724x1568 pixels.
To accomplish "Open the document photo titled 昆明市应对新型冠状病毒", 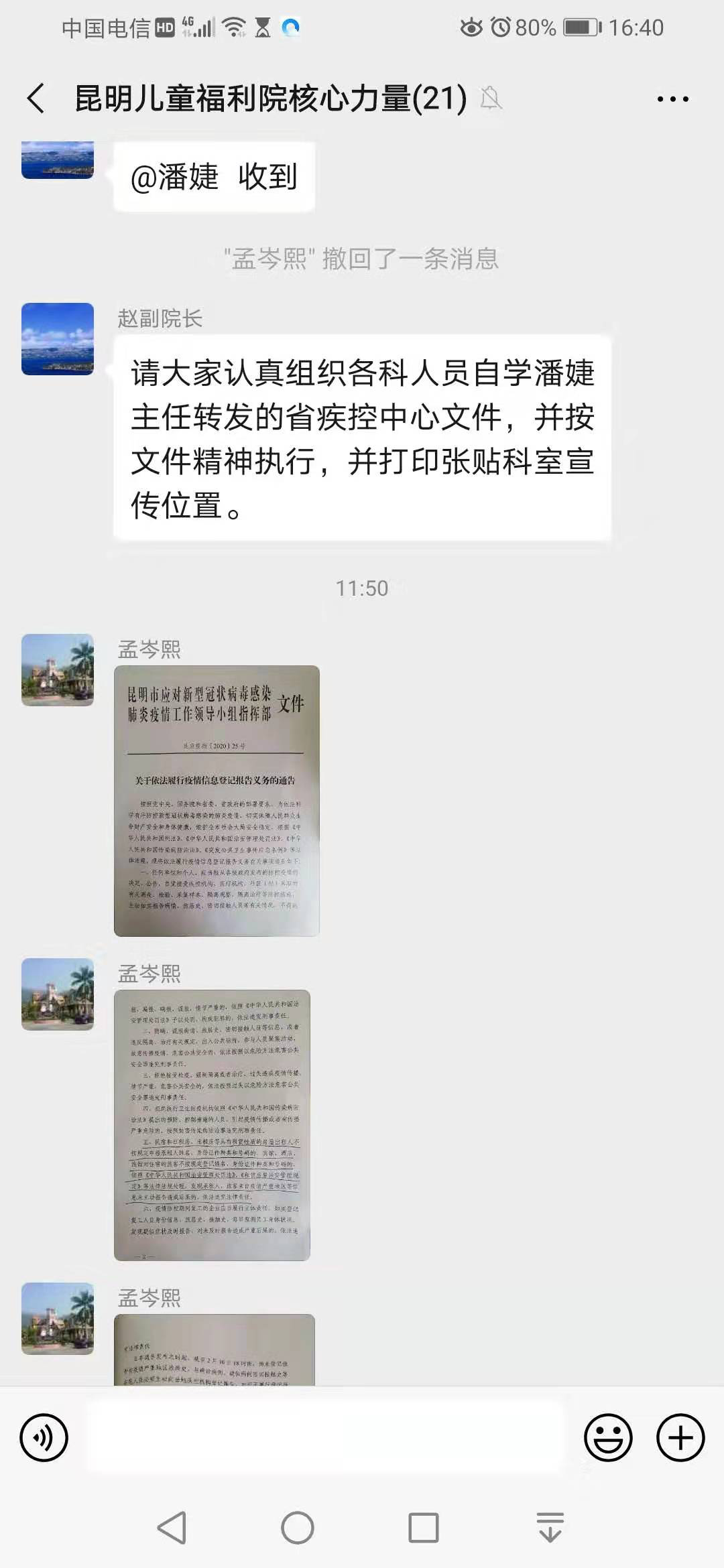I will pos(217,801).
